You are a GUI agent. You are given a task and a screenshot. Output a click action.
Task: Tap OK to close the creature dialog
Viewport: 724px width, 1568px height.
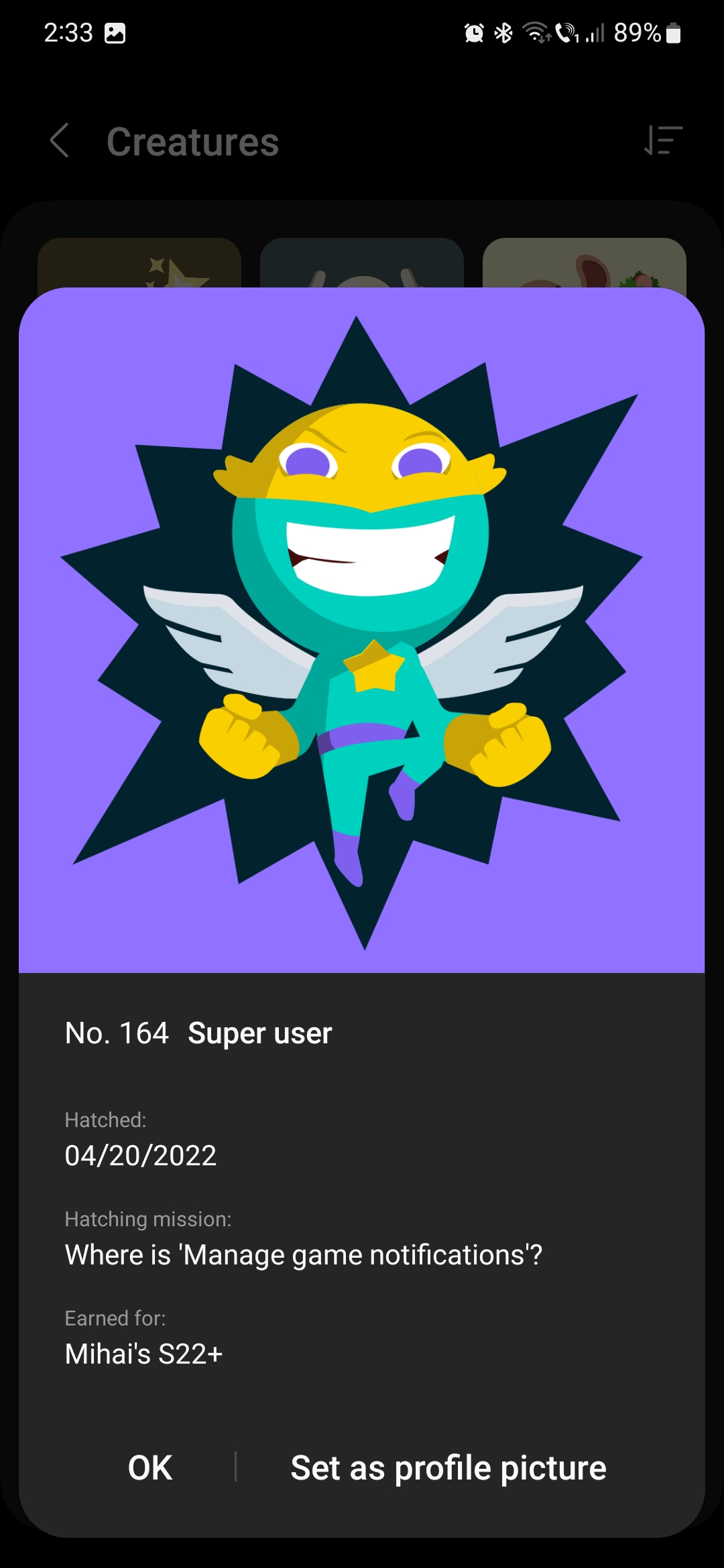click(150, 1467)
